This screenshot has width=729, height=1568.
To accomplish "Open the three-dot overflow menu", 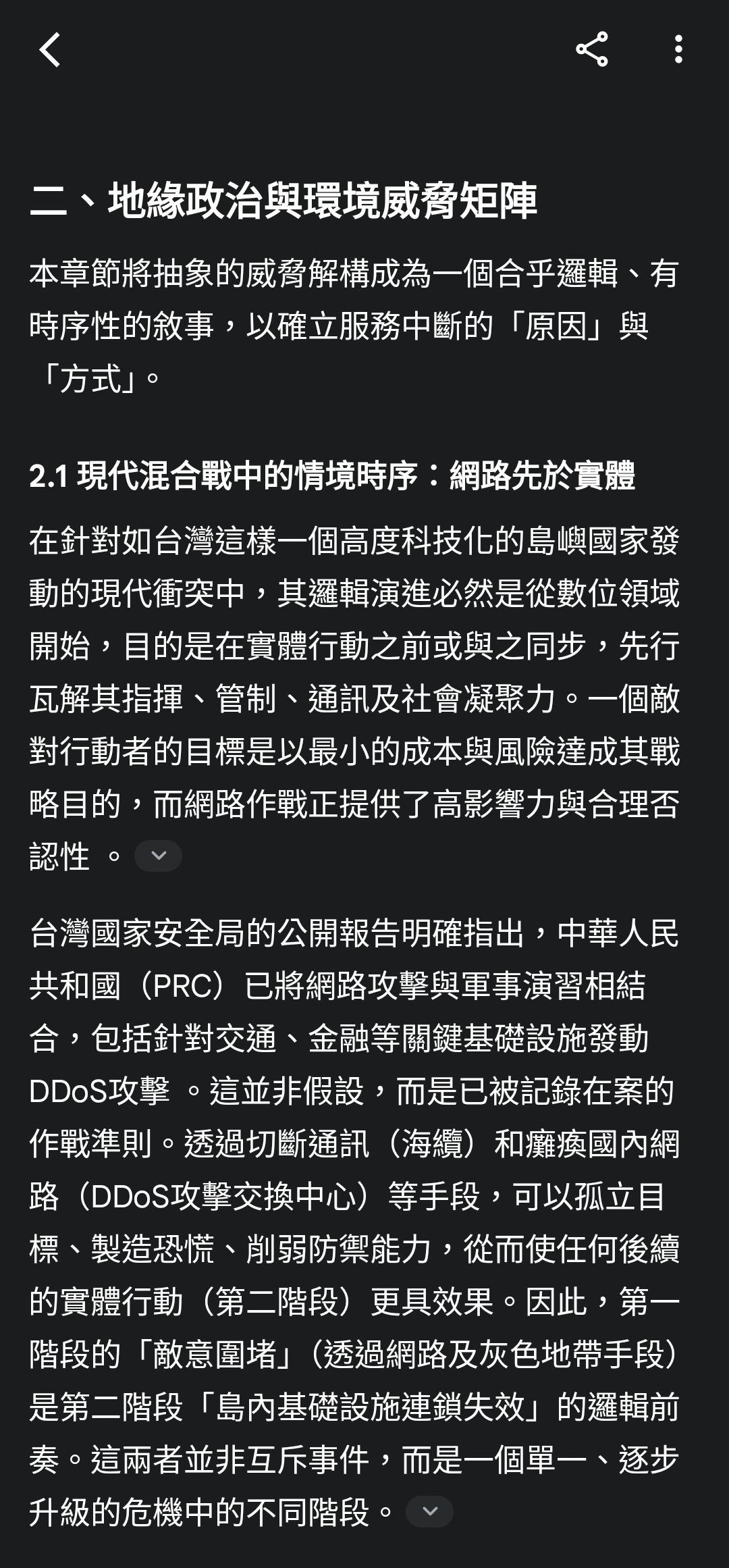I will tap(678, 49).
